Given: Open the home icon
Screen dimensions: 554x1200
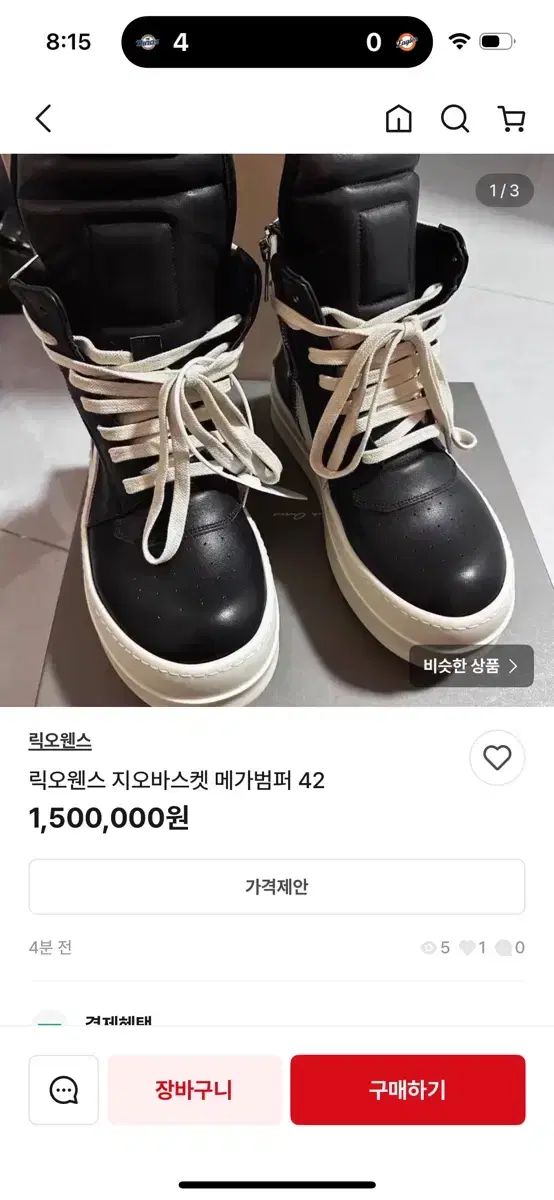Looking at the screenshot, I should (x=398, y=119).
